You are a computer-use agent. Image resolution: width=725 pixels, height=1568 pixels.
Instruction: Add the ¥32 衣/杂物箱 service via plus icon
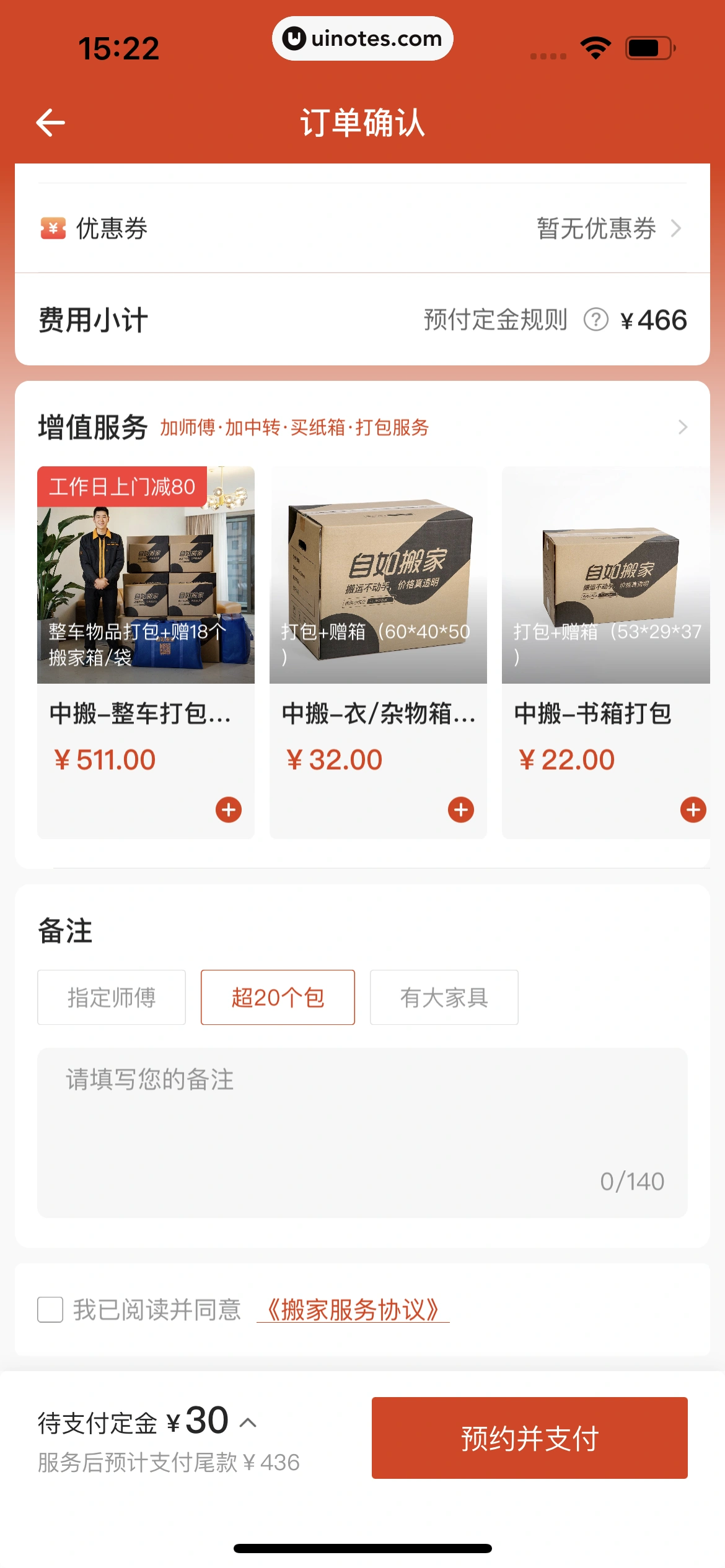click(460, 809)
